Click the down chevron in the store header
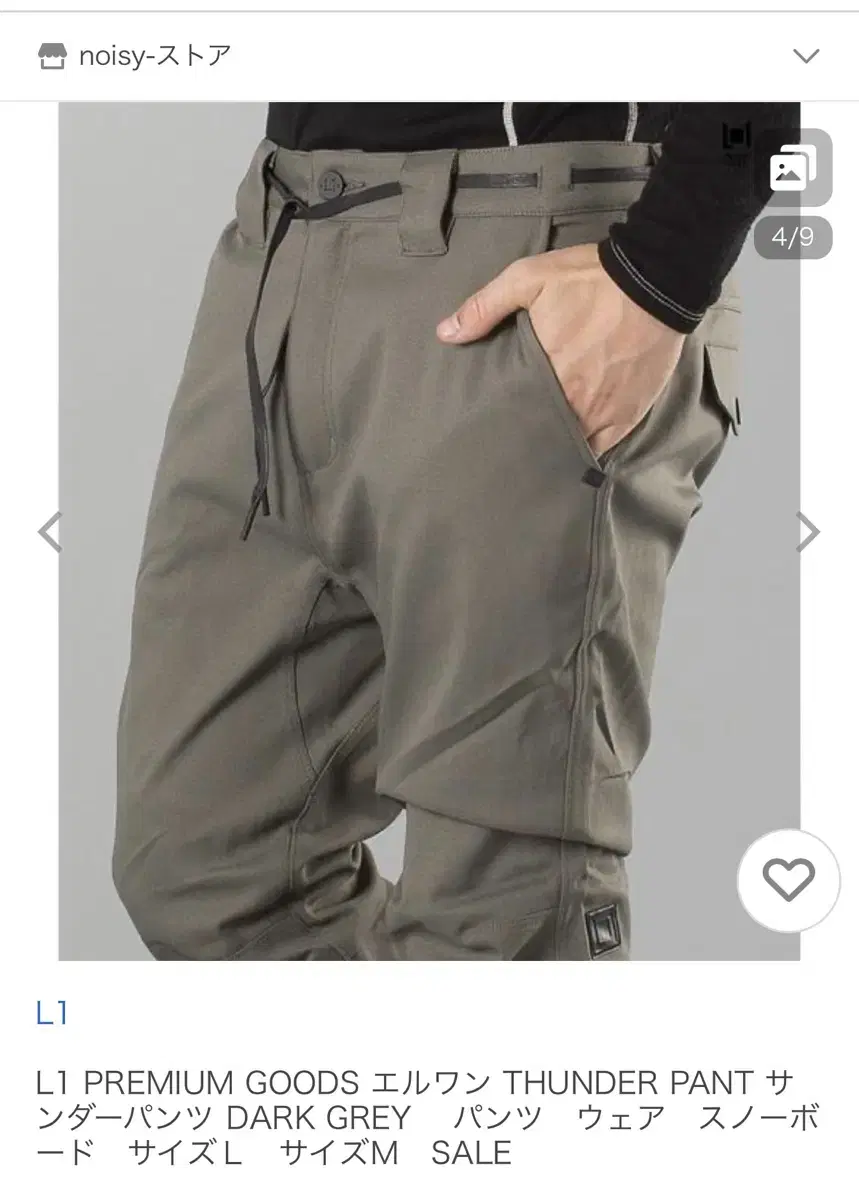Image resolution: width=859 pixels, height=1200 pixels. [x=807, y=56]
